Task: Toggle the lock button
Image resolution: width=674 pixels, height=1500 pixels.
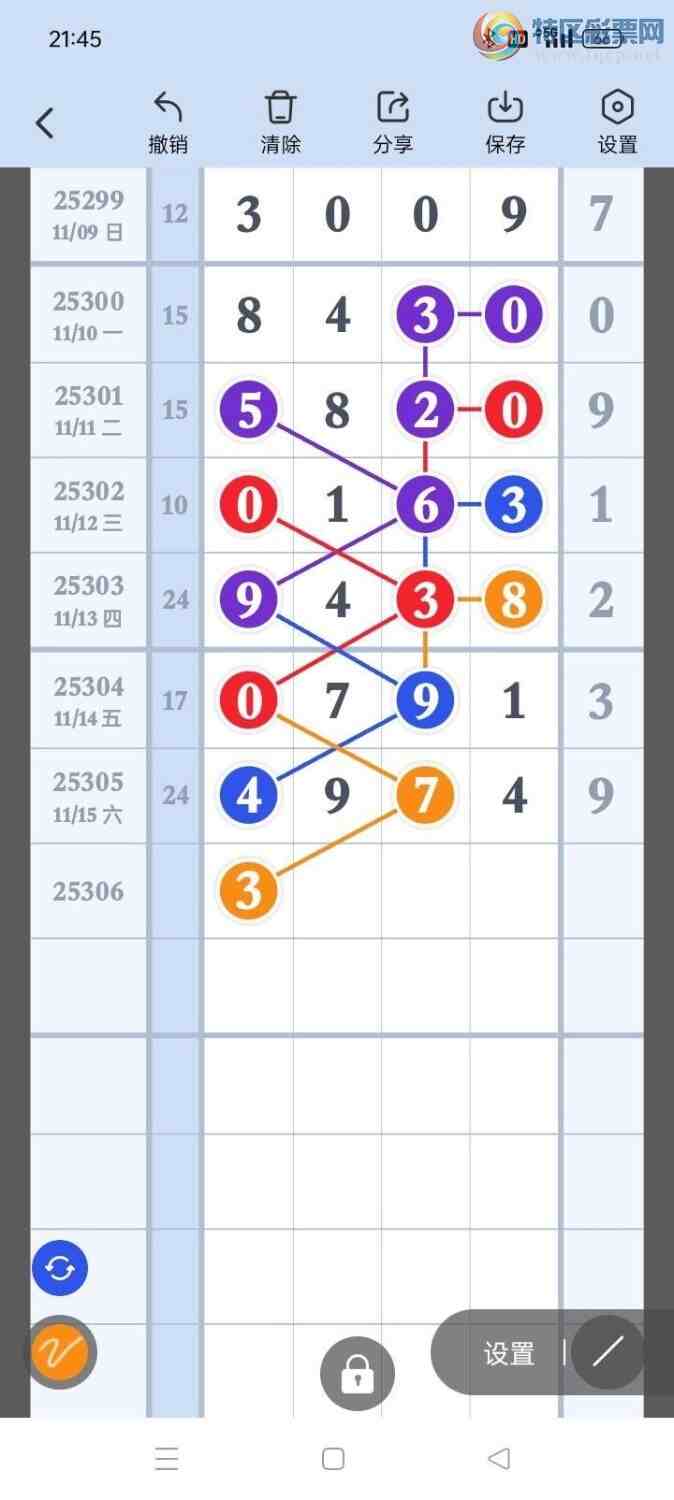Action: tap(357, 1375)
